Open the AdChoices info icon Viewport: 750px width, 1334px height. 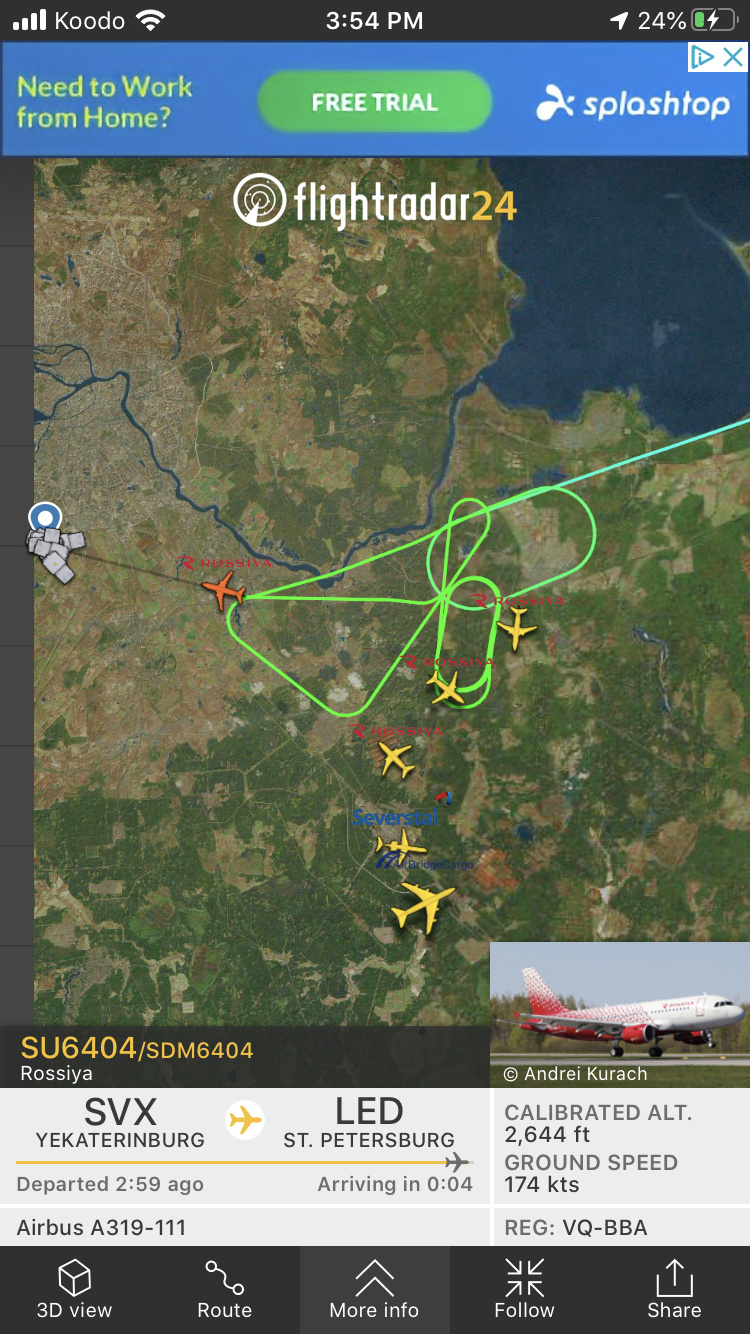point(703,57)
